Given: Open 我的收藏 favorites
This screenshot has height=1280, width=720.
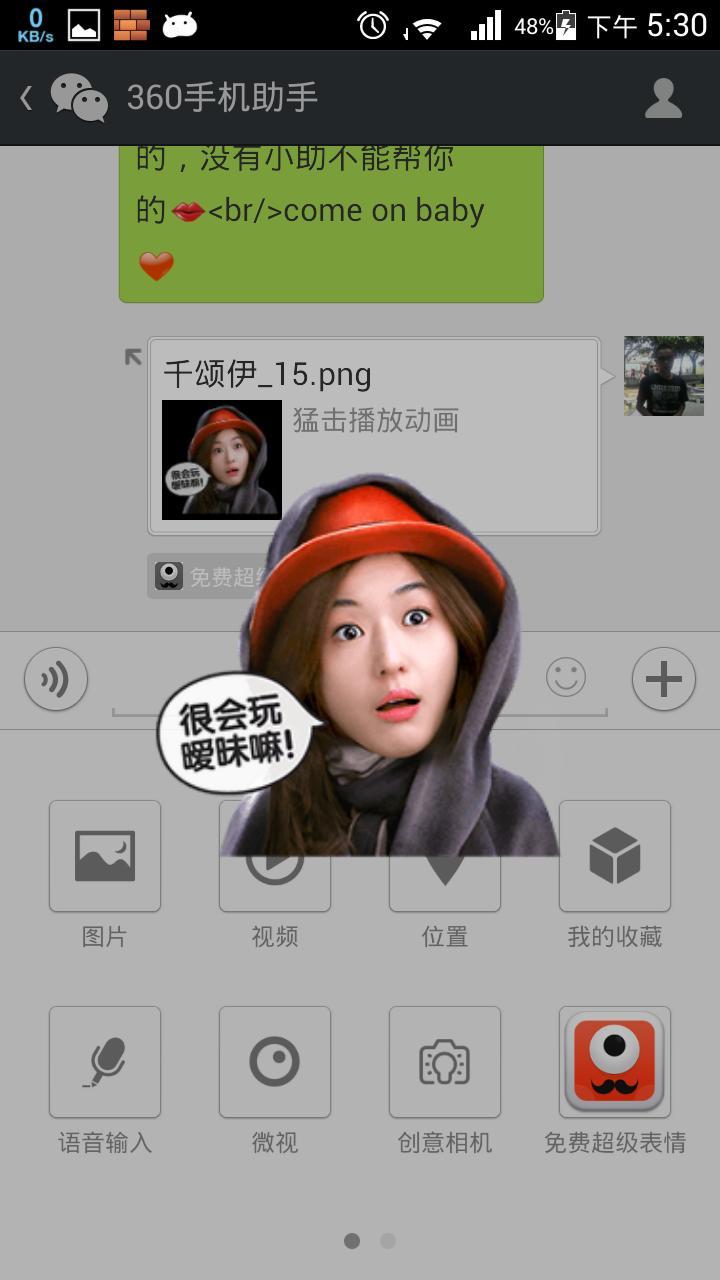Looking at the screenshot, I should [x=614, y=856].
